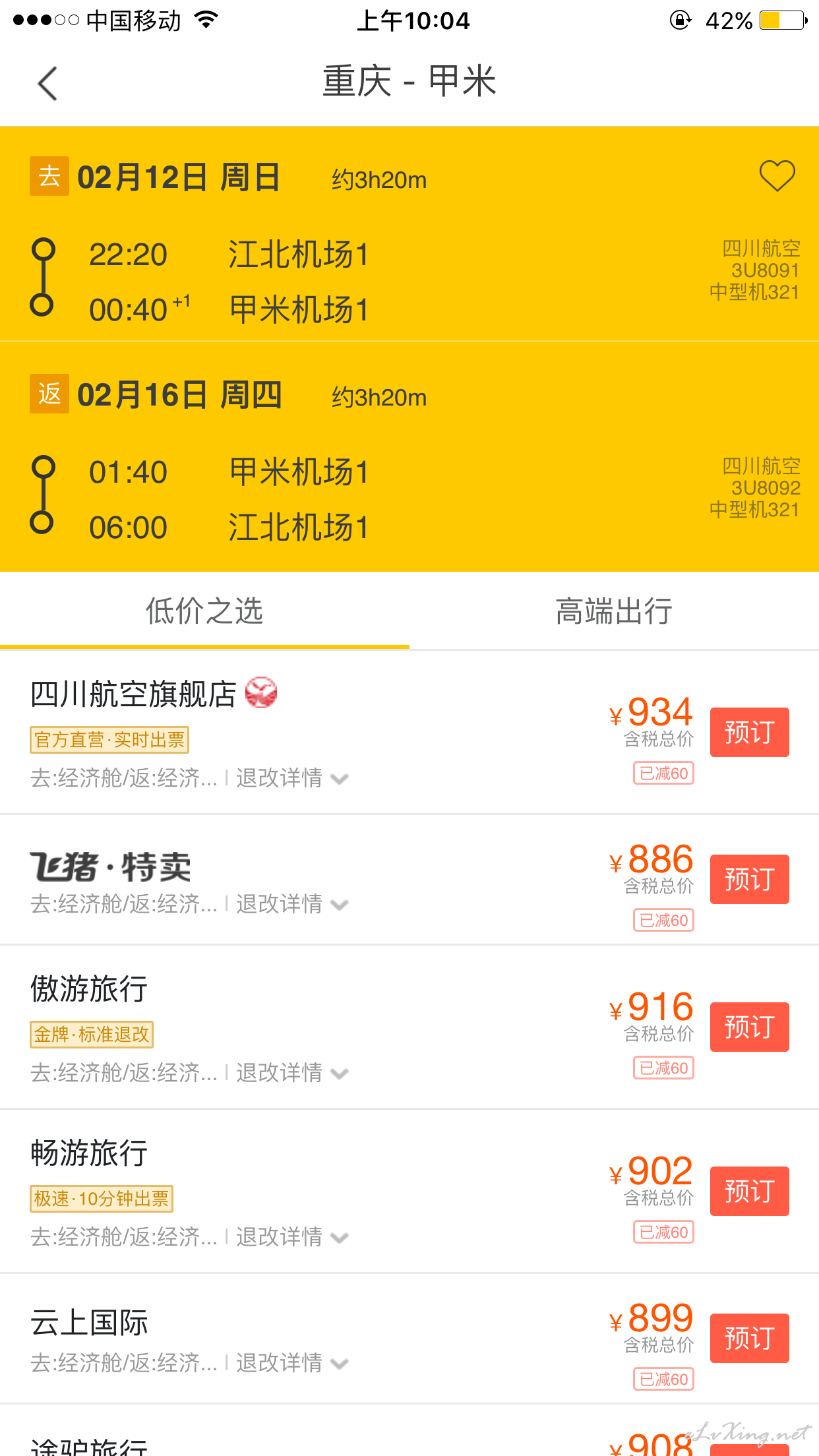
Task: Book the 云上国际 fare at ¥899
Action: tap(749, 1338)
